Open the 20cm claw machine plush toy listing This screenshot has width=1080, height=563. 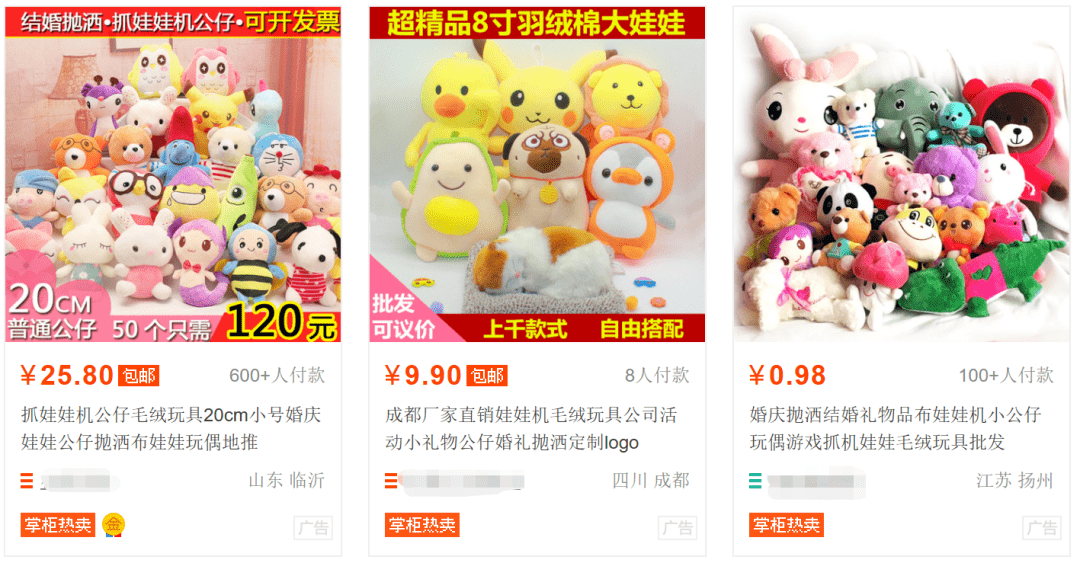coord(173,175)
